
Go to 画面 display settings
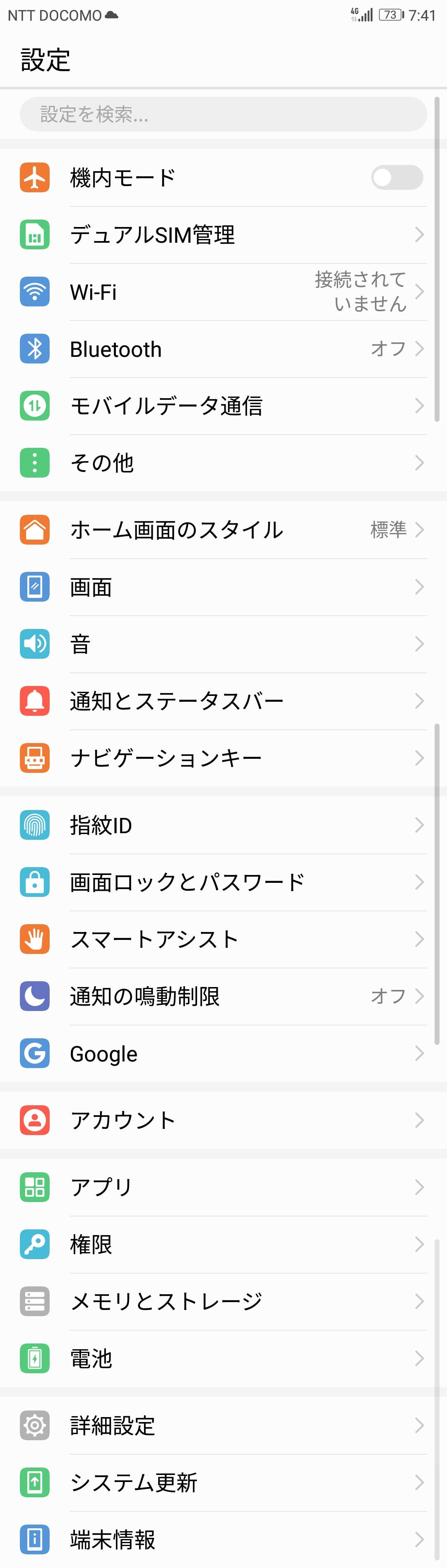223,588
